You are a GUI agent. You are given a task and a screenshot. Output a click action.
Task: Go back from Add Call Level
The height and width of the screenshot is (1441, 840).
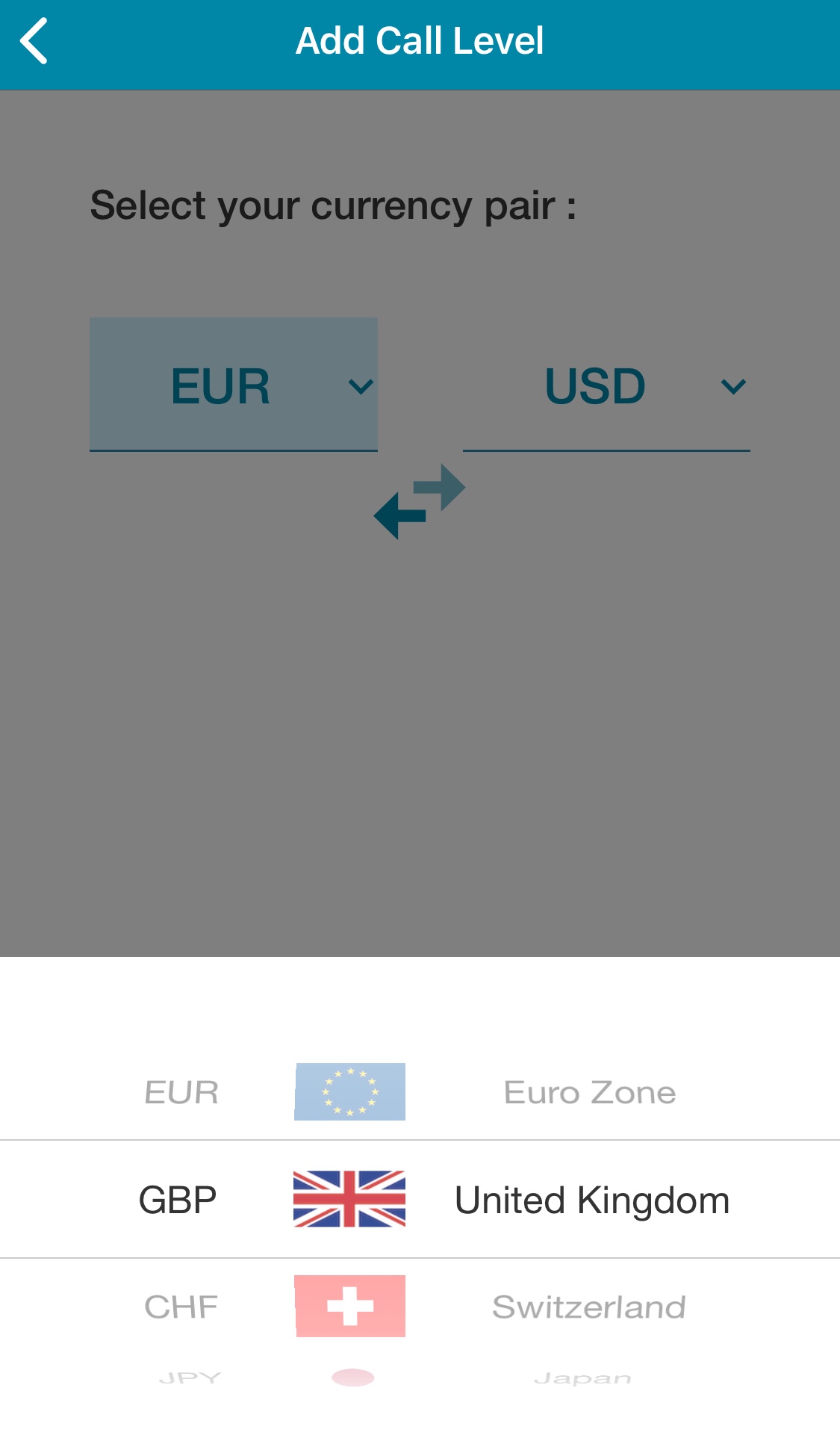click(34, 41)
